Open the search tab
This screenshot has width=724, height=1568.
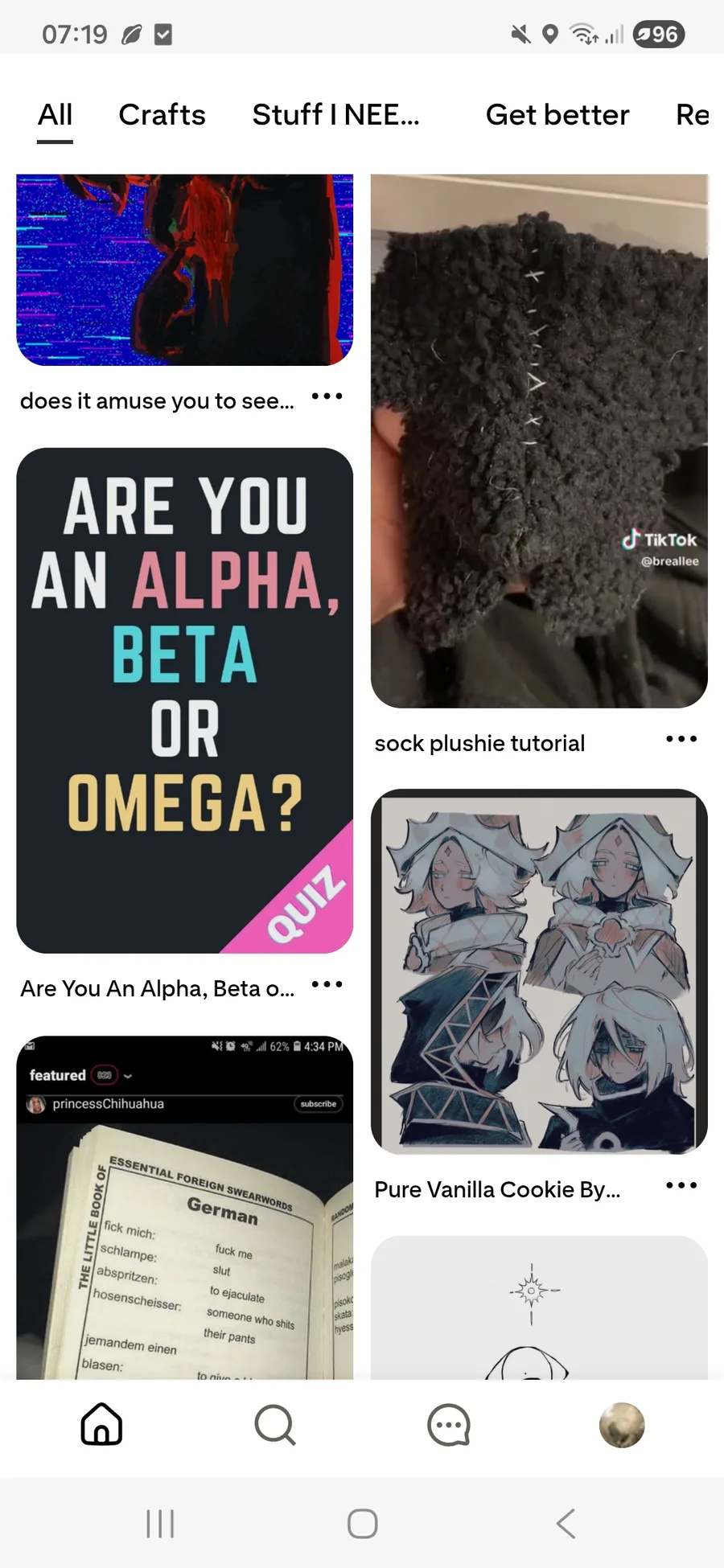[x=275, y=1425]
